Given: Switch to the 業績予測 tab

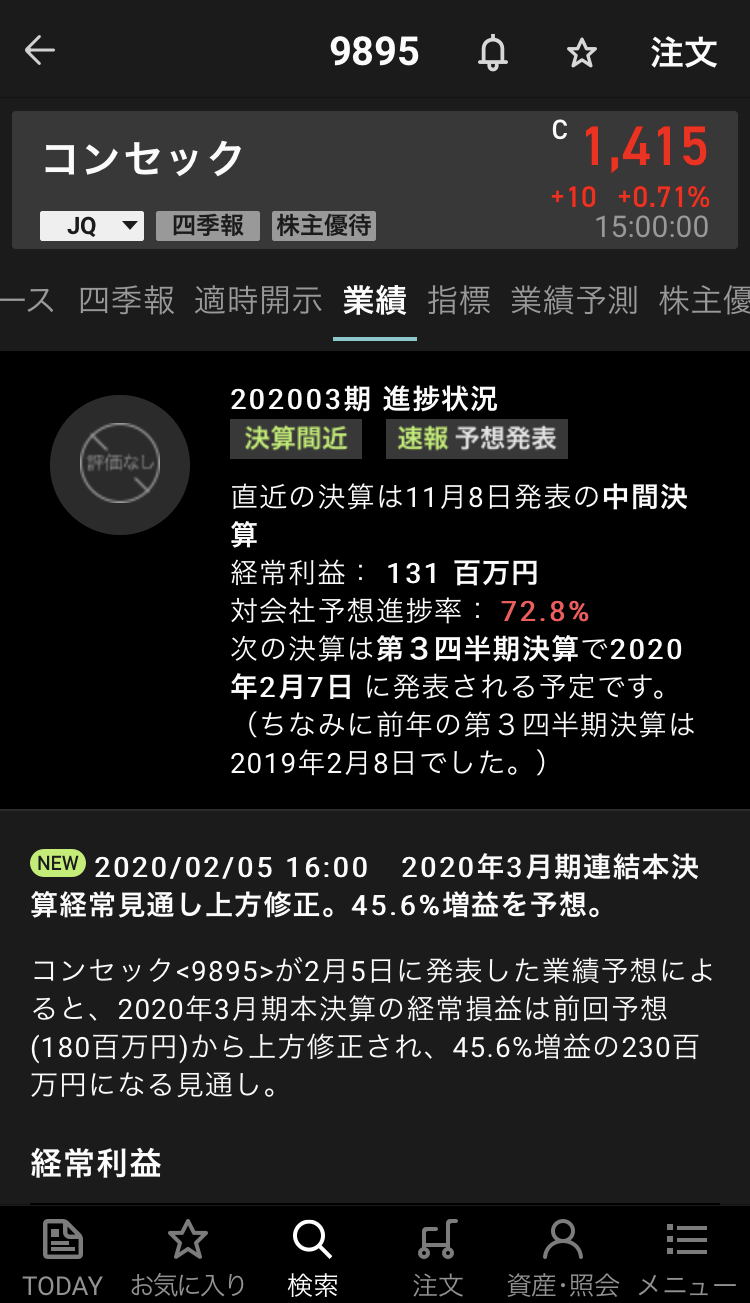Looking at the screenshot, I should pos(574,300).
